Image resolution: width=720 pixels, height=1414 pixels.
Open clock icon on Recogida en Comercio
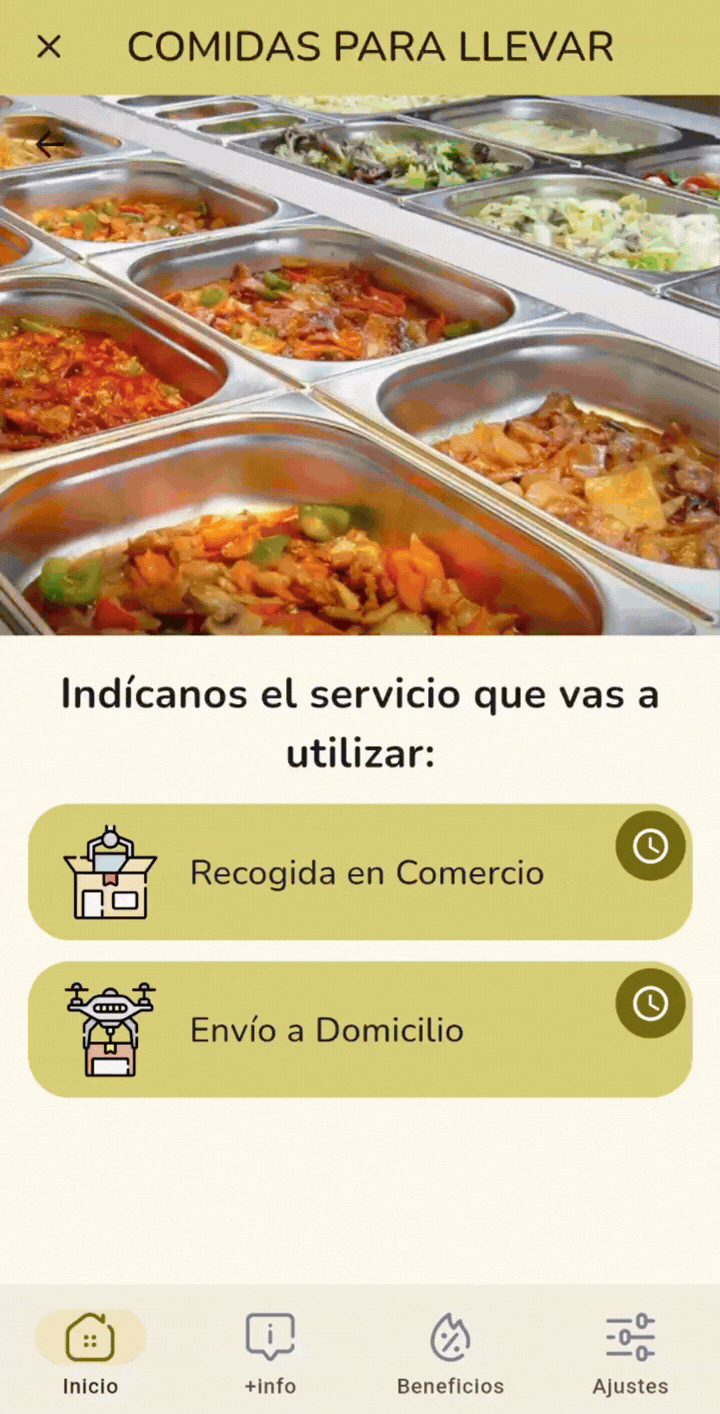coord(650,846)
